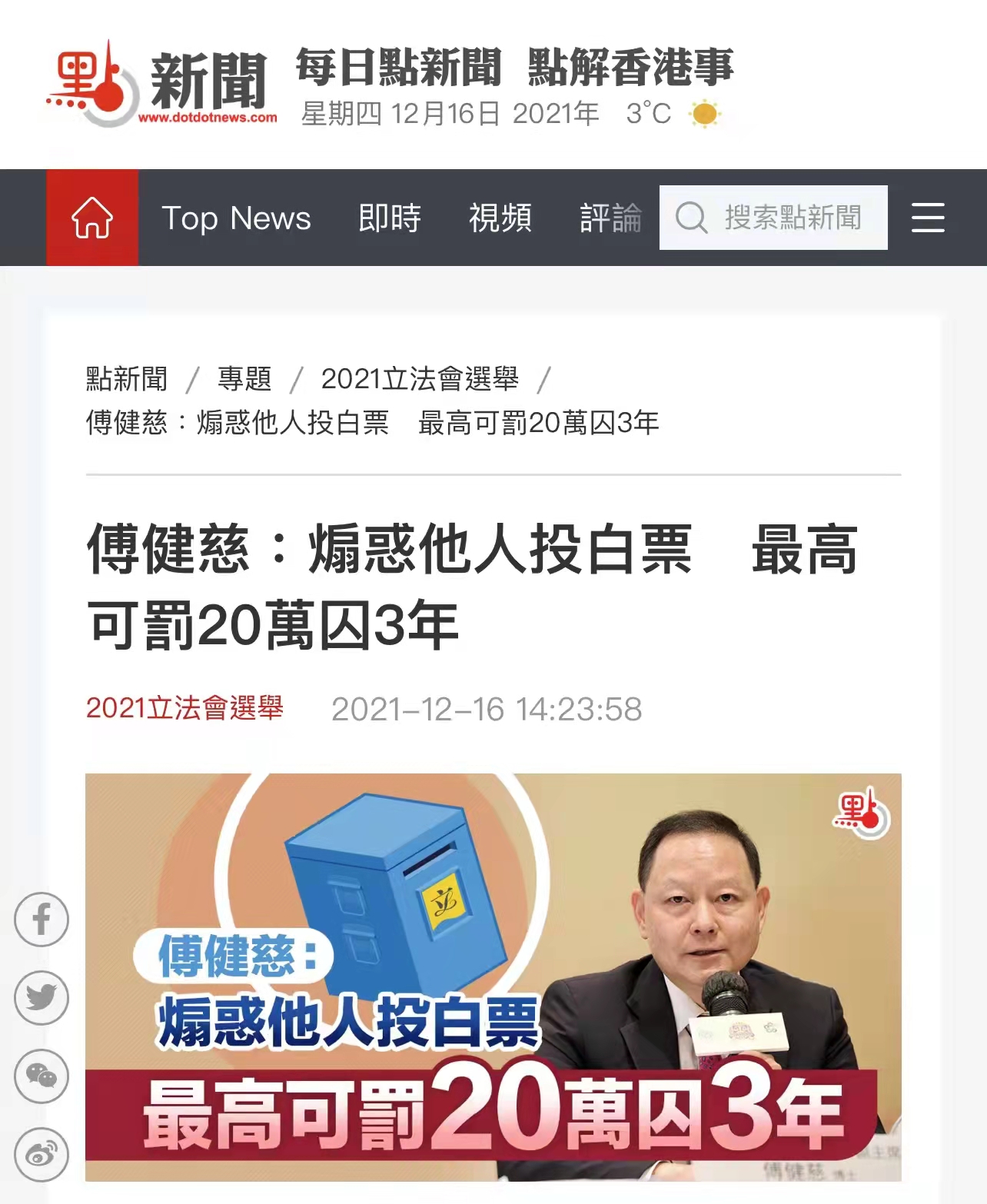Go to the home page icon
987x1204 pixels.
[92, 218]
